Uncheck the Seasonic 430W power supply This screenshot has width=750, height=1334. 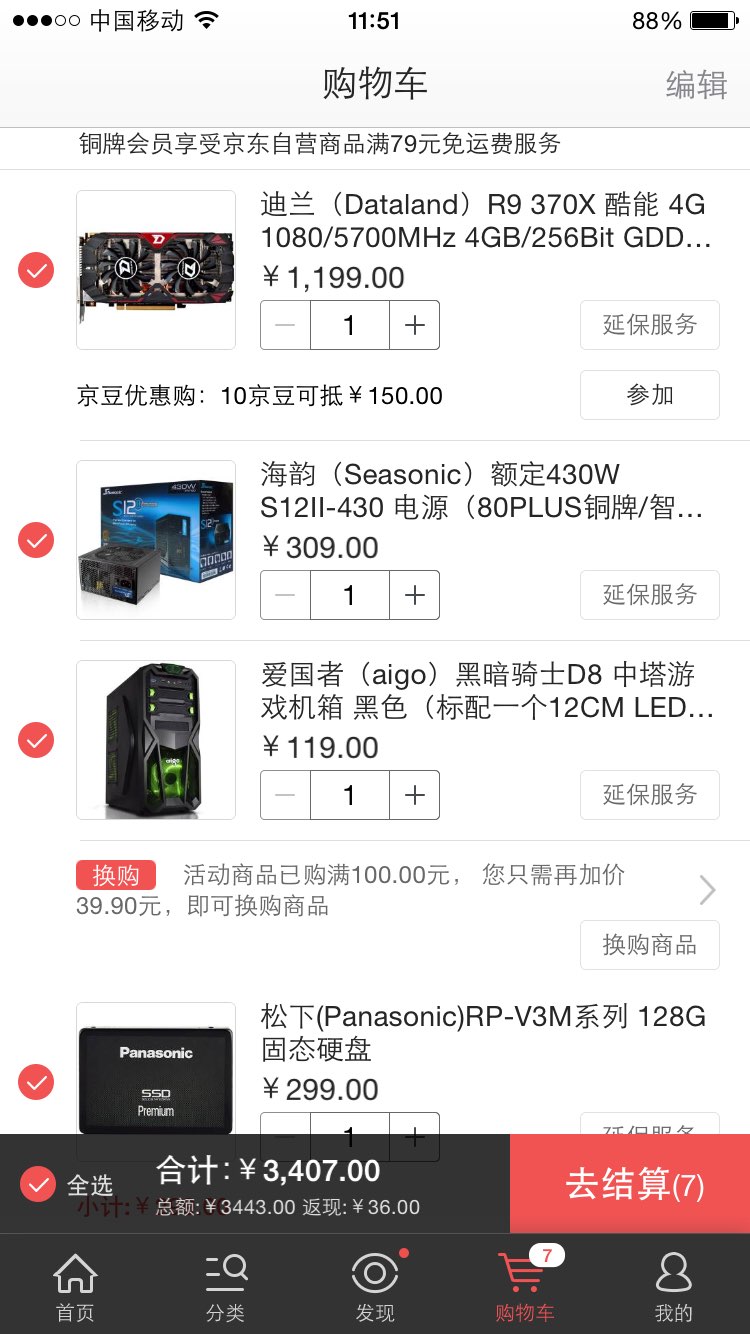(x=36, y=540)
